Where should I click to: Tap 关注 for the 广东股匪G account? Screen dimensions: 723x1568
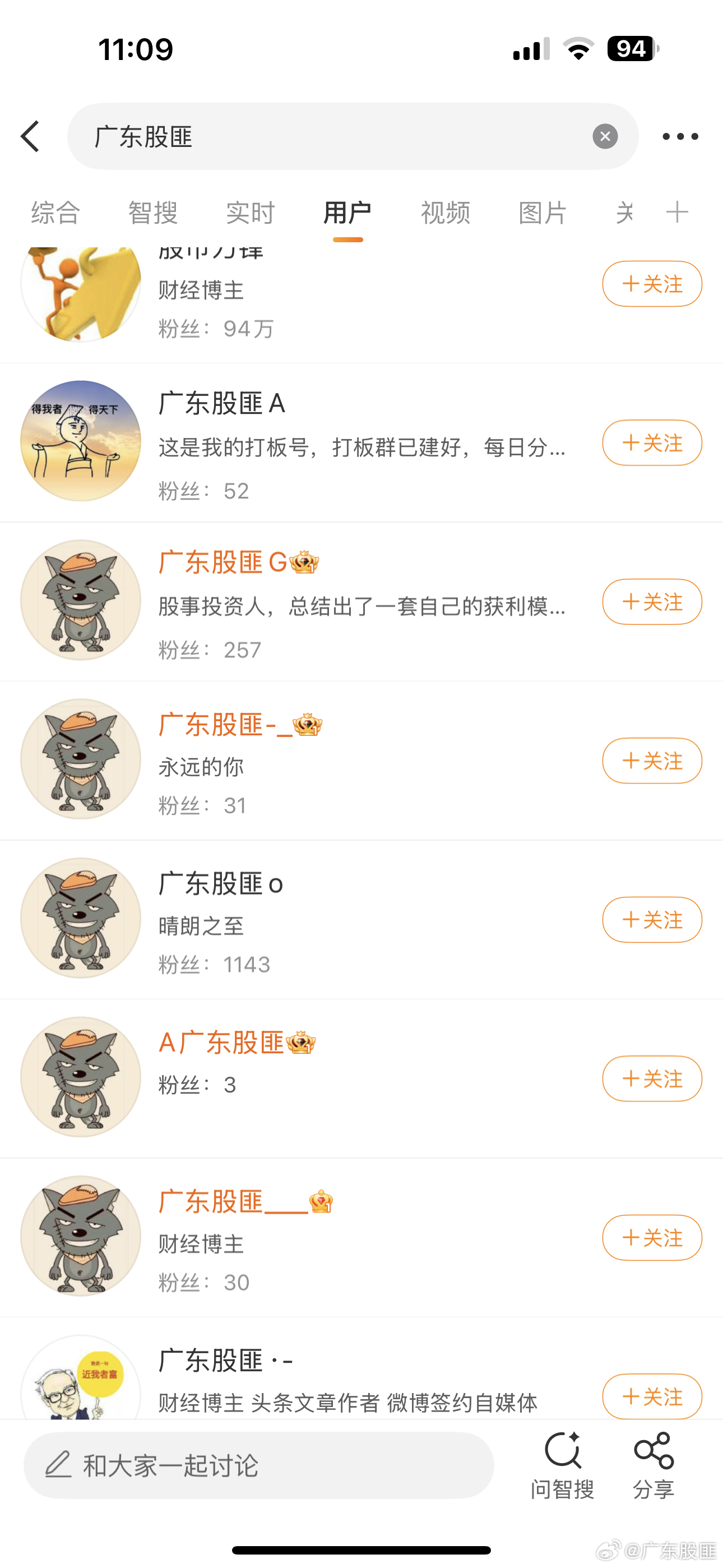(x=652, y=602)
